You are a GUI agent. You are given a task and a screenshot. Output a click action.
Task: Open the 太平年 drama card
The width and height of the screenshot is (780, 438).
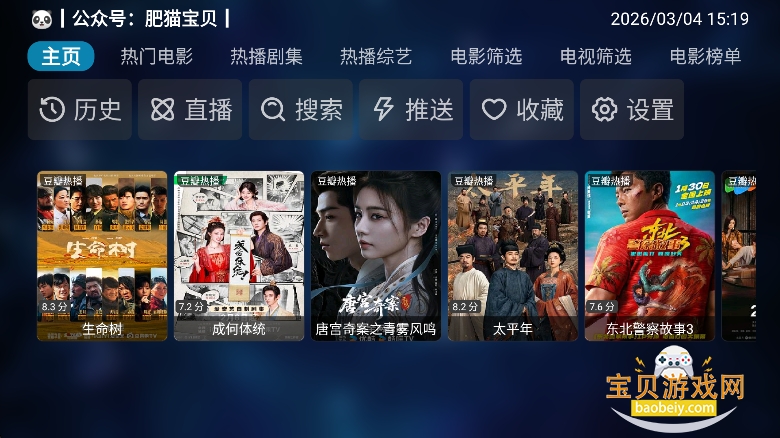[x=513, y=255]
